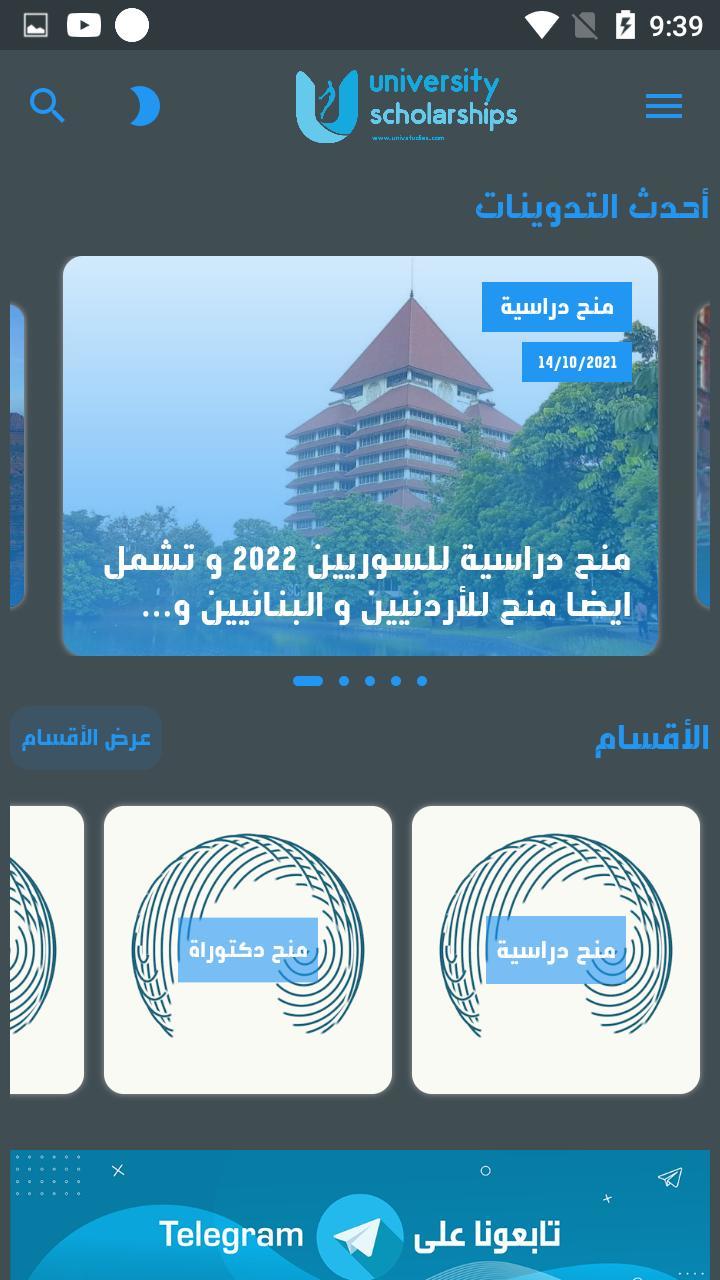
Task: Open the search function using the magnifier icon
Action: (47, 104)
